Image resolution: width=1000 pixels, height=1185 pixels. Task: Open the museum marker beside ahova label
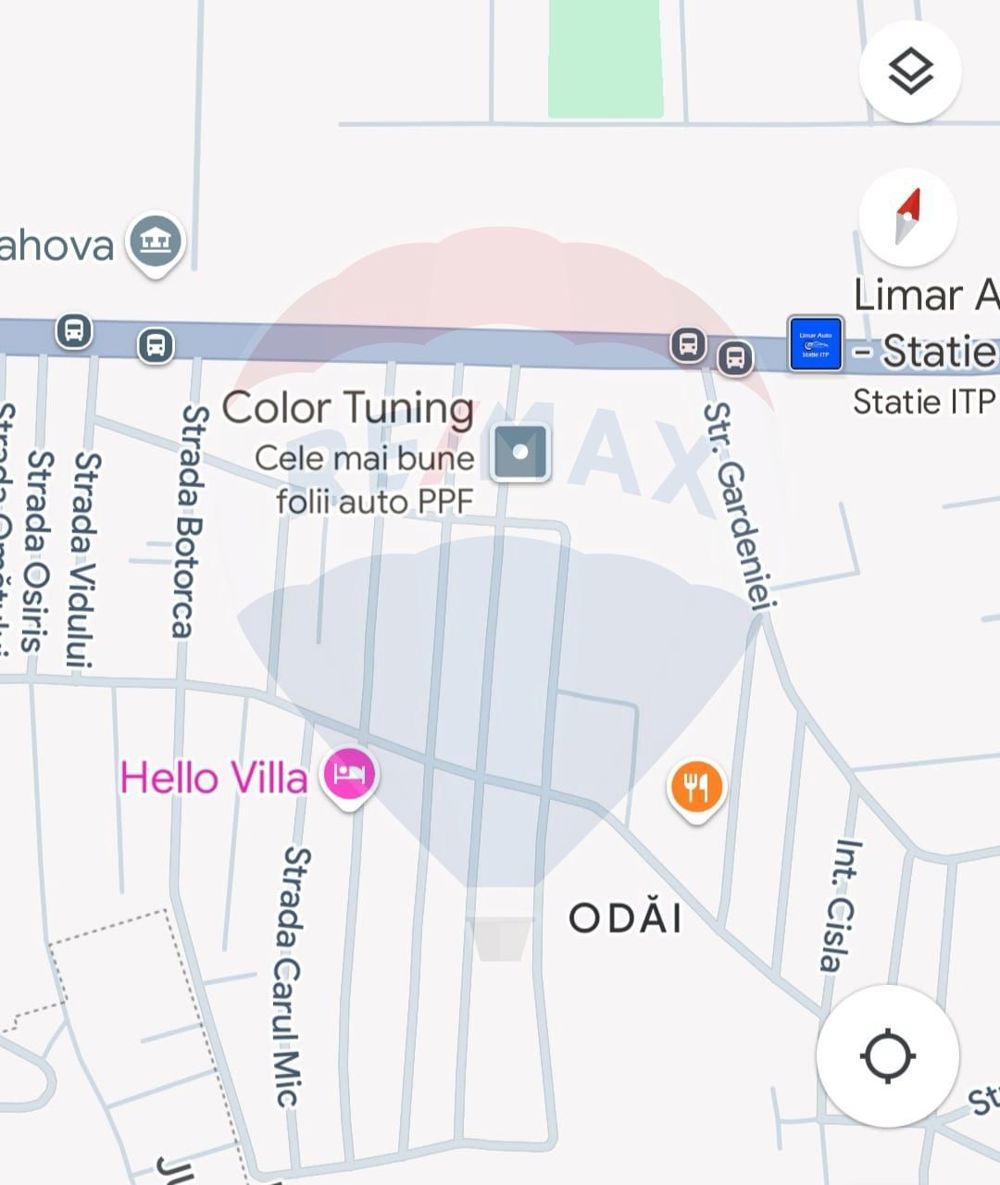[157, 242]
